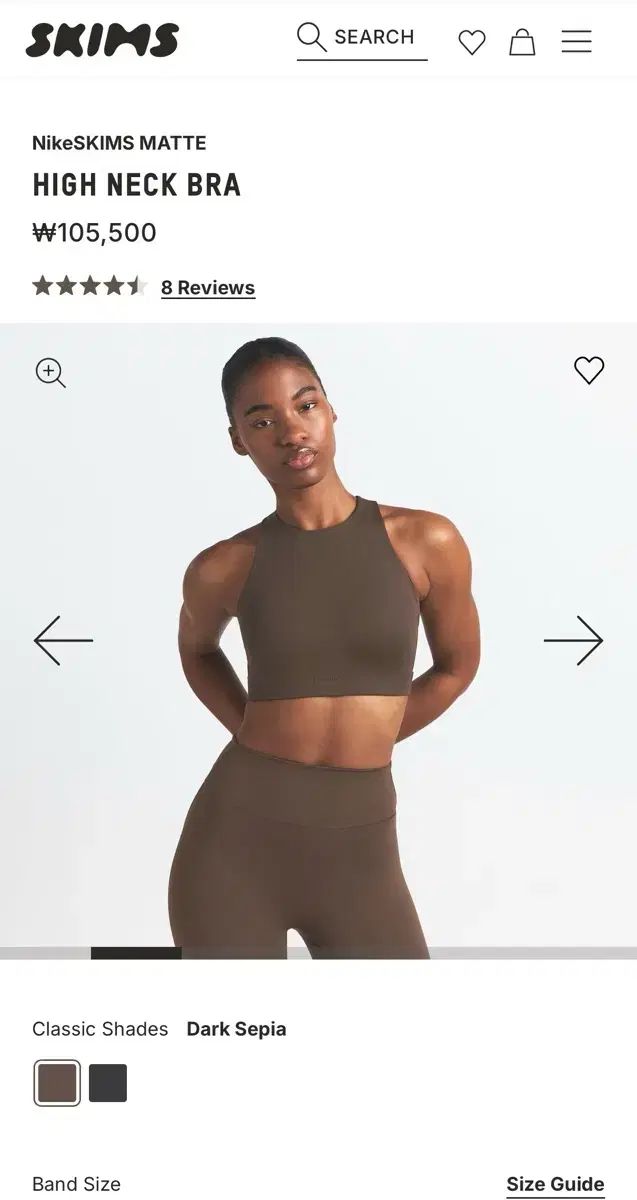This screenshot has width=637, height=1200.
Task: Open the wishlist heart in header
Action: point(472,42)
